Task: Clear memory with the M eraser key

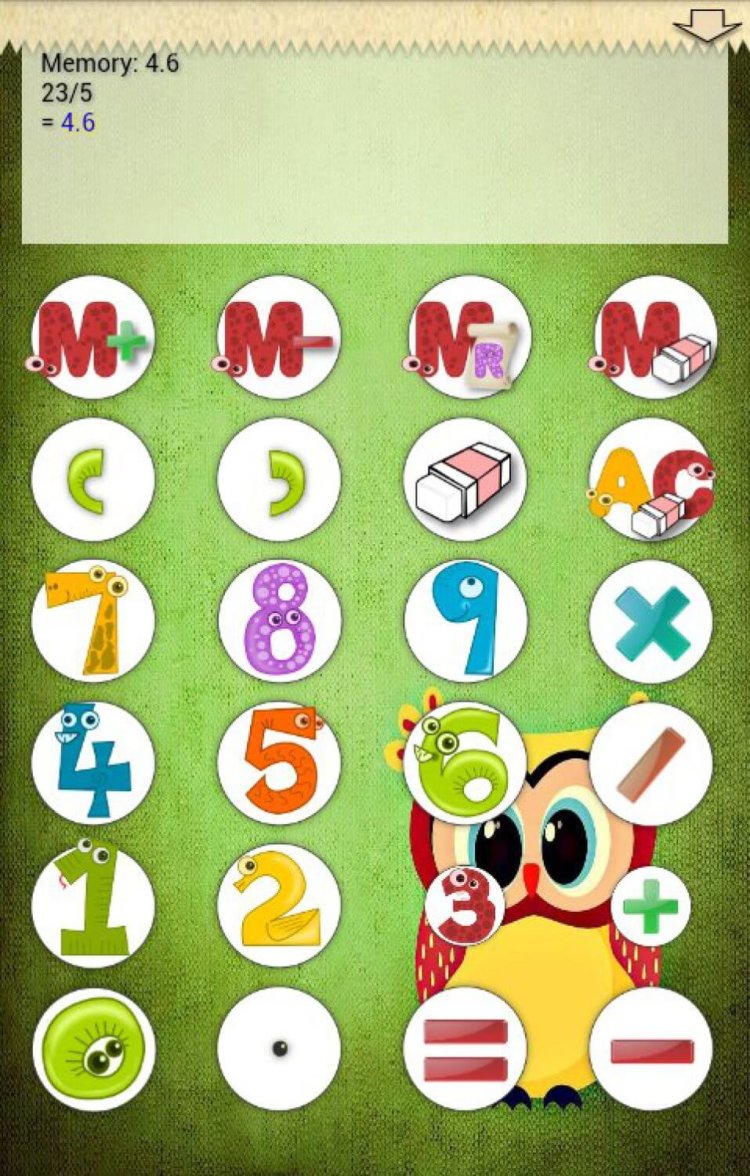Action: (x=653, y=338)
